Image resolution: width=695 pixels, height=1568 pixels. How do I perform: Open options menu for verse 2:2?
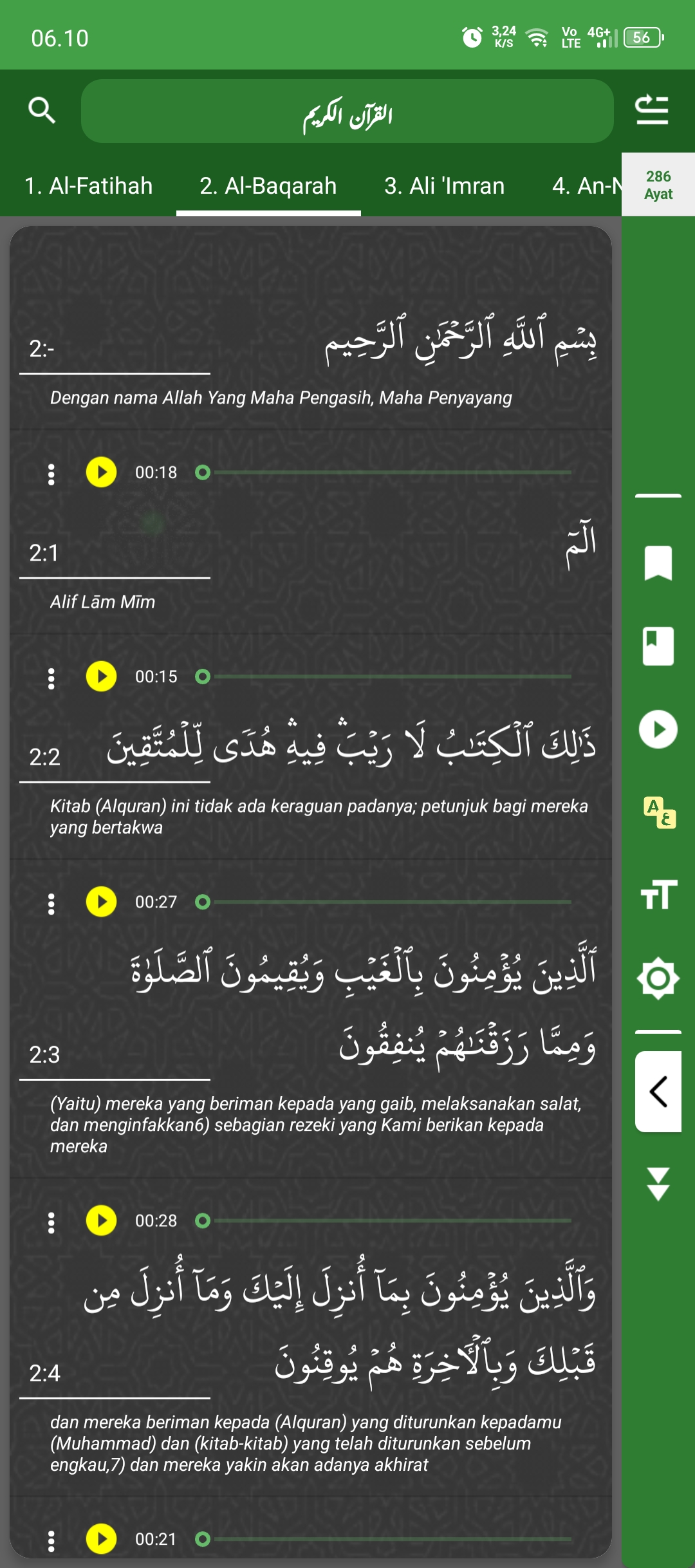[50, 677]
